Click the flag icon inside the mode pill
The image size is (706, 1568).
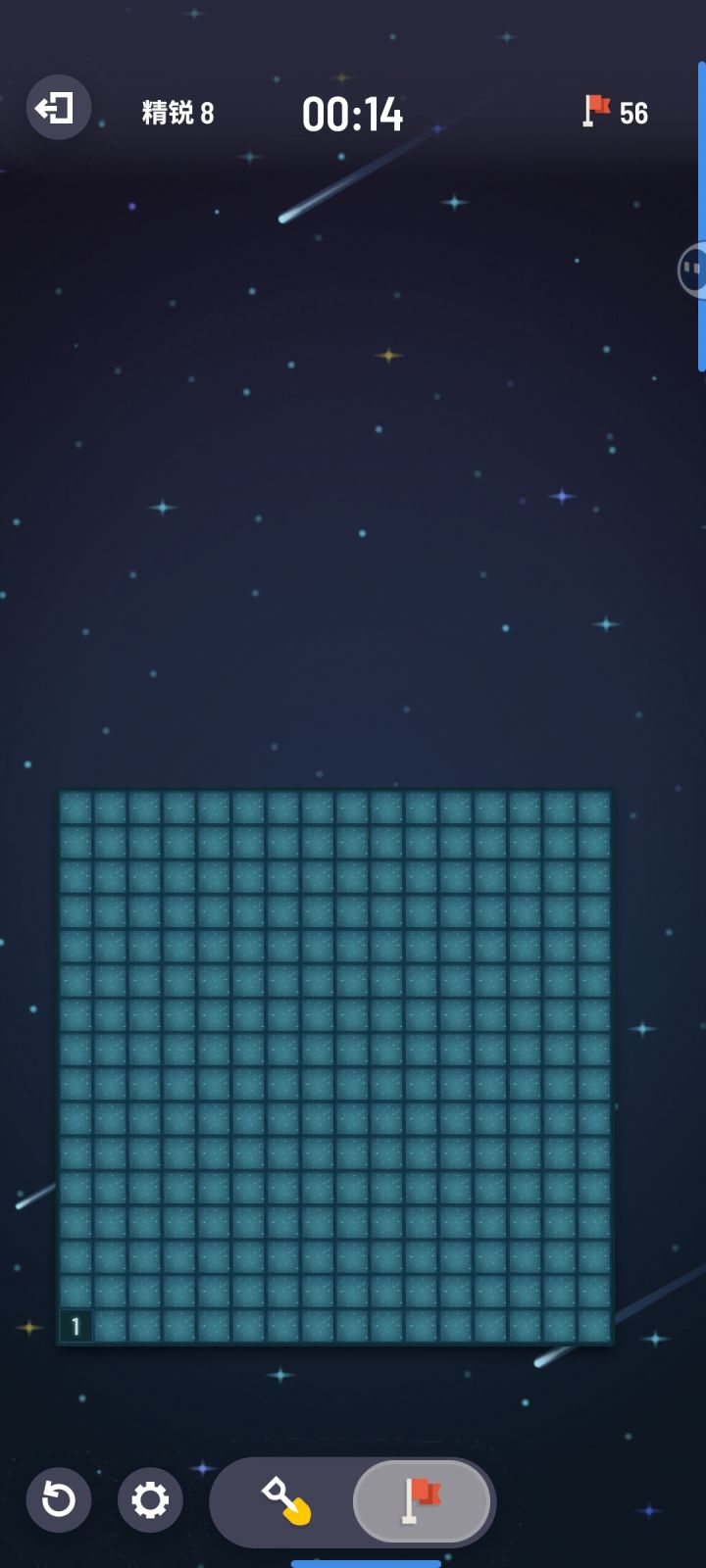(x=422, y=1500)
